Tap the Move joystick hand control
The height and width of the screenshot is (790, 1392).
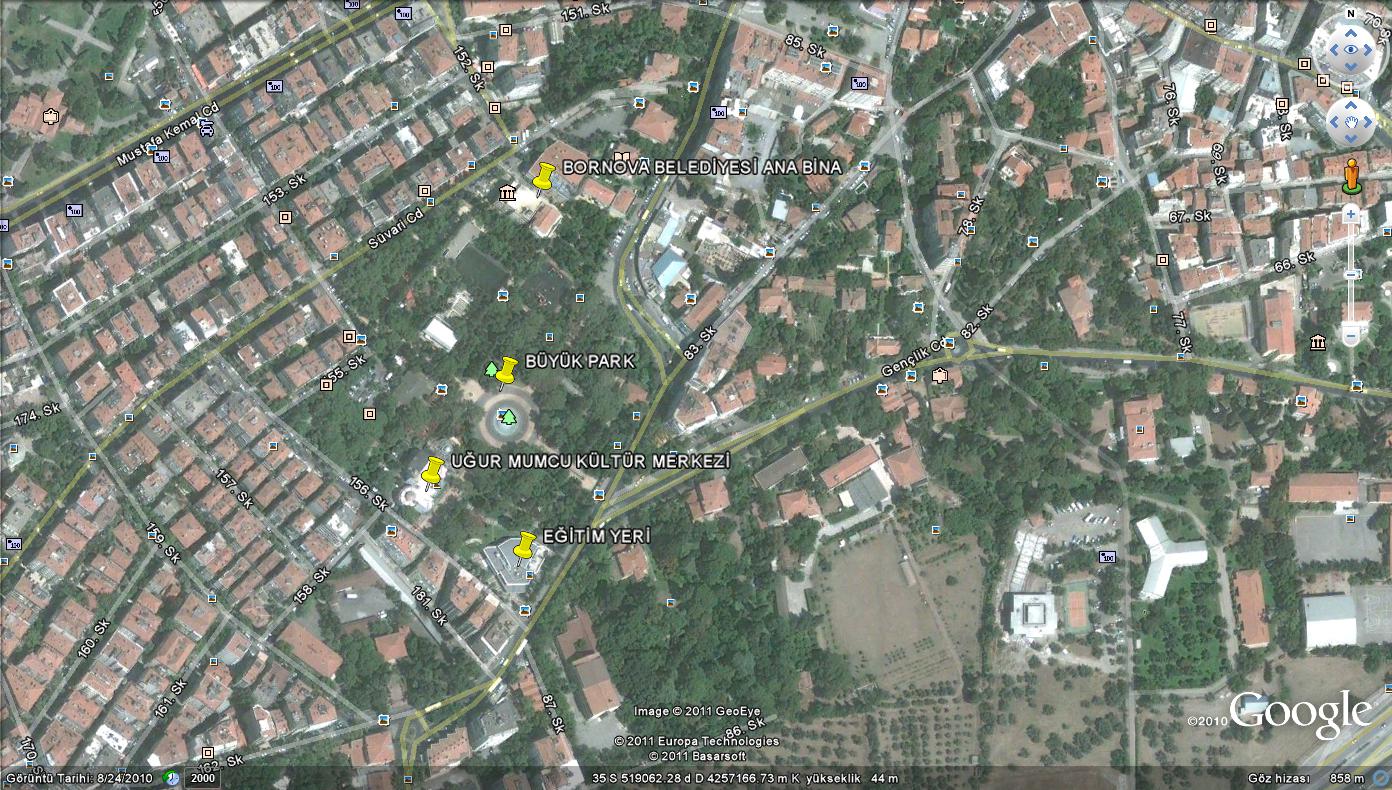click(1351, 122)
